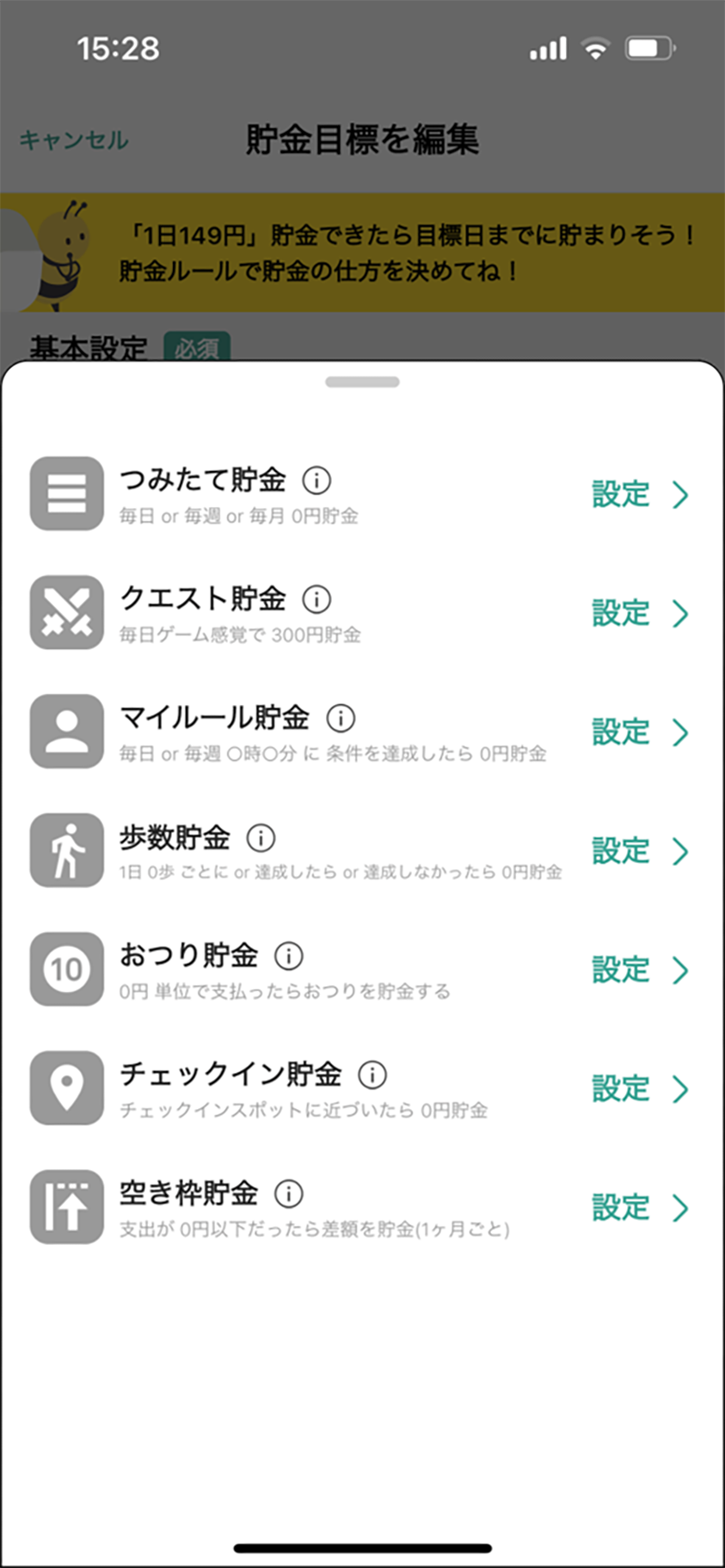Screen dimensions: 725x1568
Task: Show info for チェックイン貯金
Action: coord(372,1075)
